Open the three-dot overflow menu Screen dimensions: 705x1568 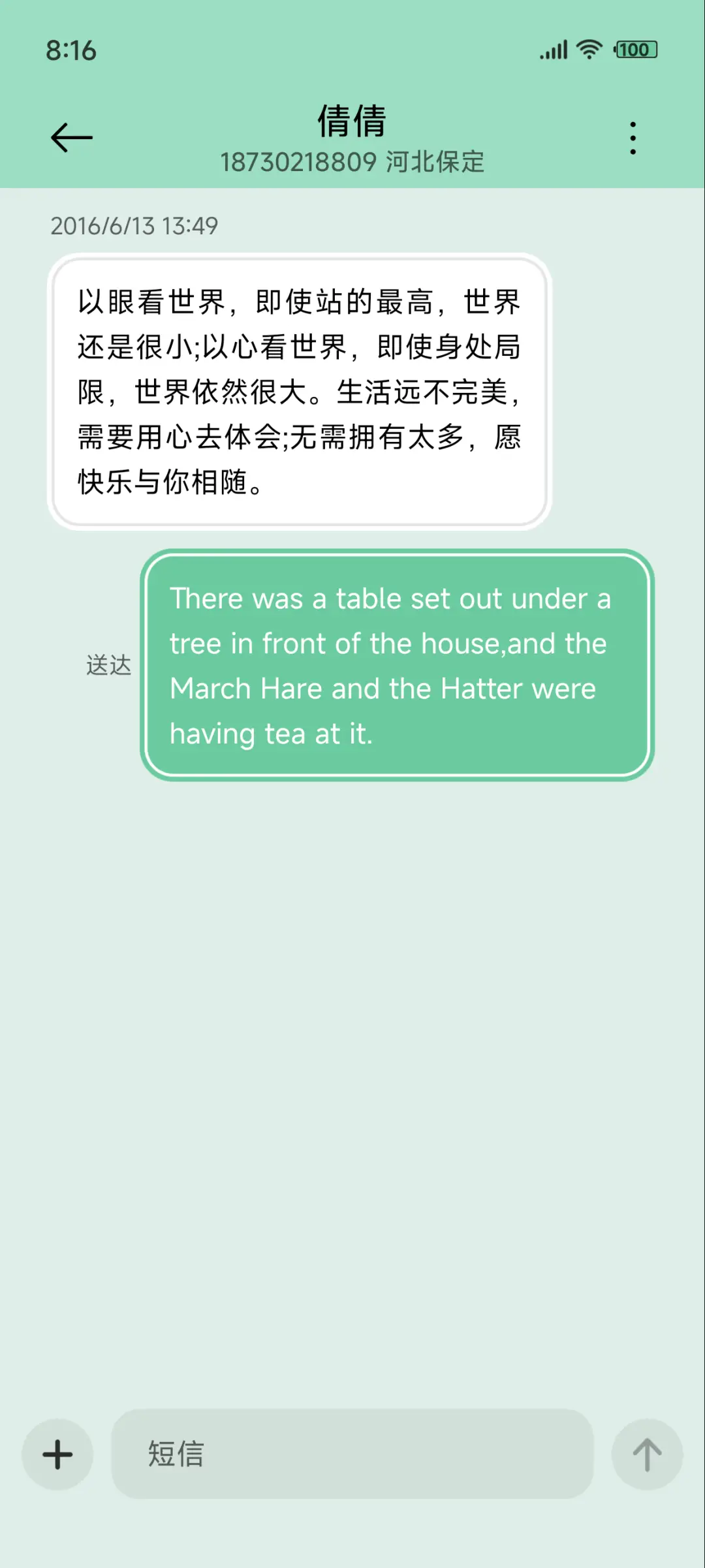[633, 138]
